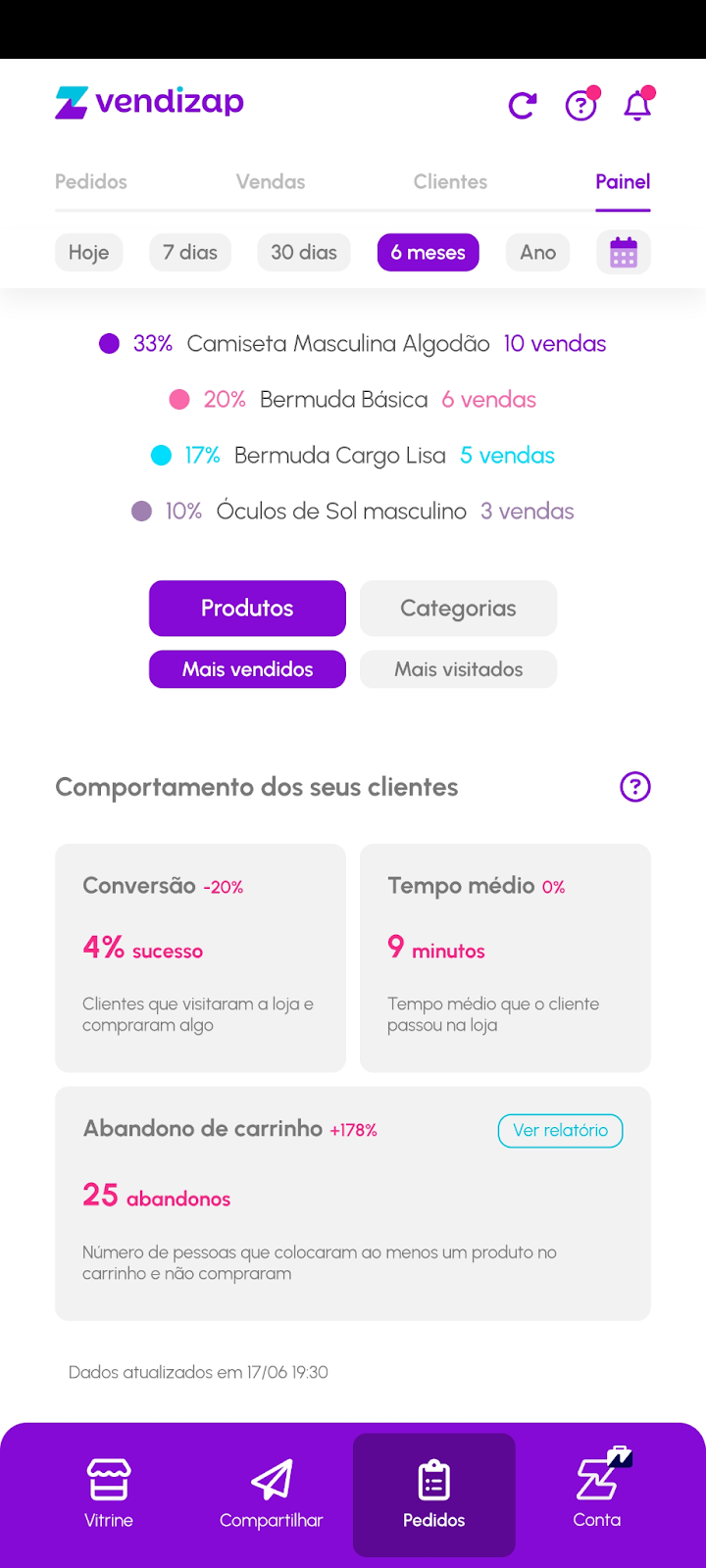706x1568 pixels.
Task: Show Categorias chart view
Action: pyautogui.click(x=458, y=609)
